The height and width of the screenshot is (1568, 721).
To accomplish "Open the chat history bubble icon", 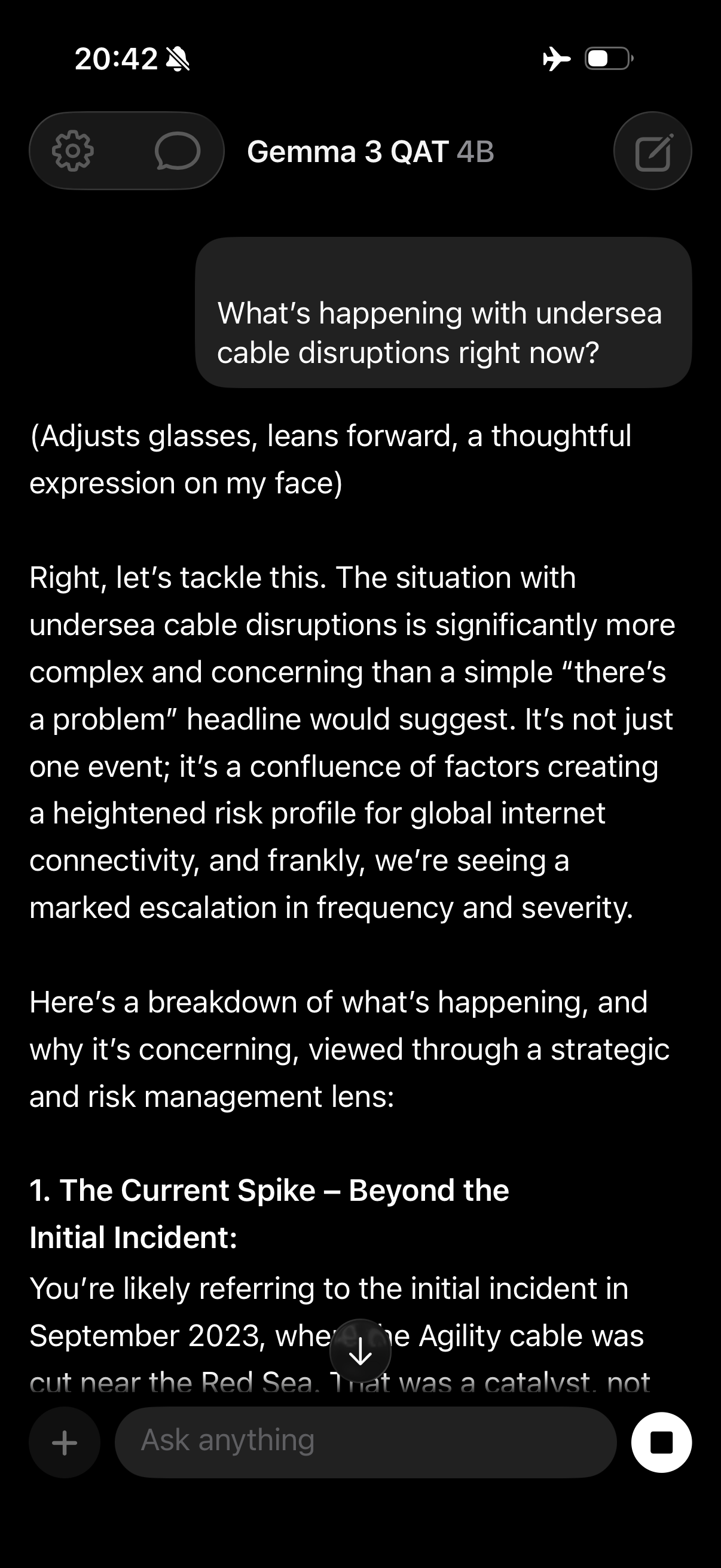I will tap(177, 151).
